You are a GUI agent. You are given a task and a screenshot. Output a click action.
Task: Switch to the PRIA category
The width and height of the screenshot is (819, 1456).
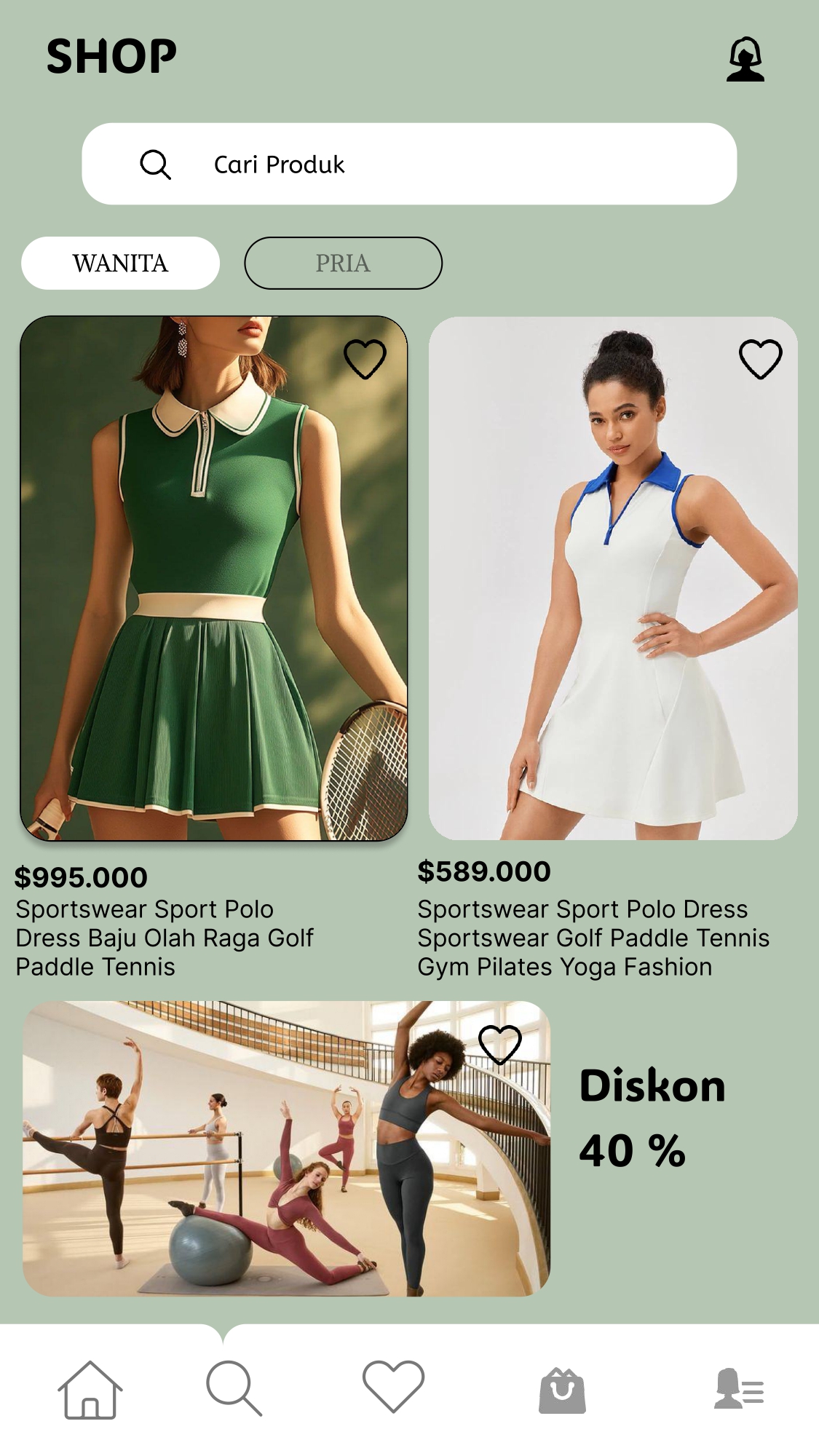point(343,263)
